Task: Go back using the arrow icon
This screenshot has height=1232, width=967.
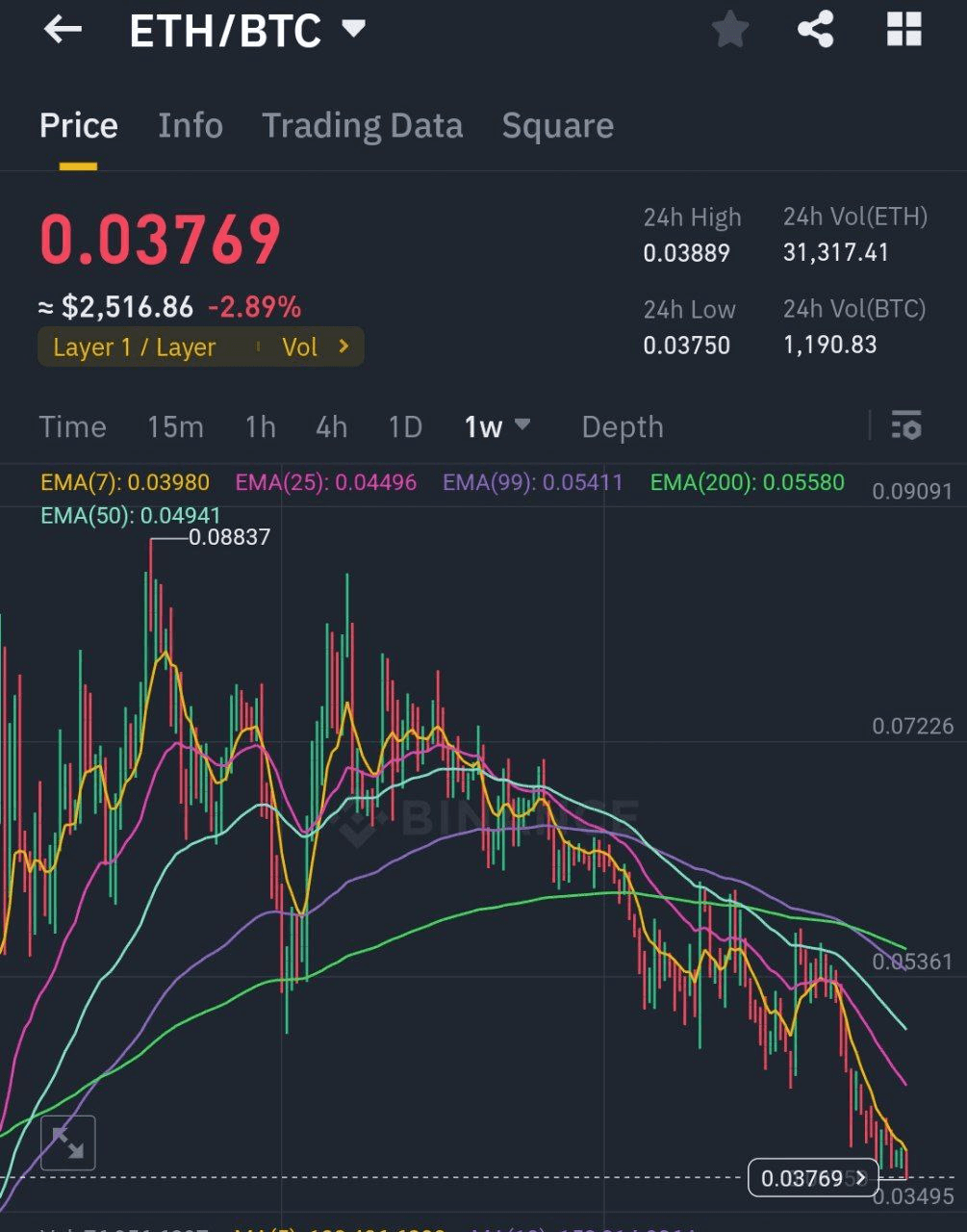Action: coord(63,30)
